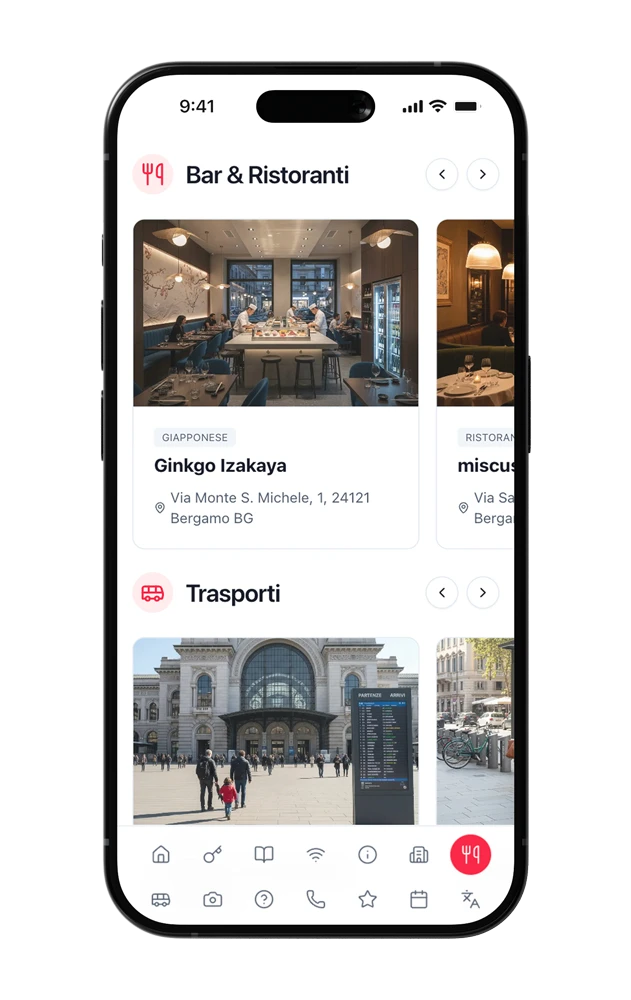Open the camera photos section
The image size is (631, 1000).
click(212, 899)
